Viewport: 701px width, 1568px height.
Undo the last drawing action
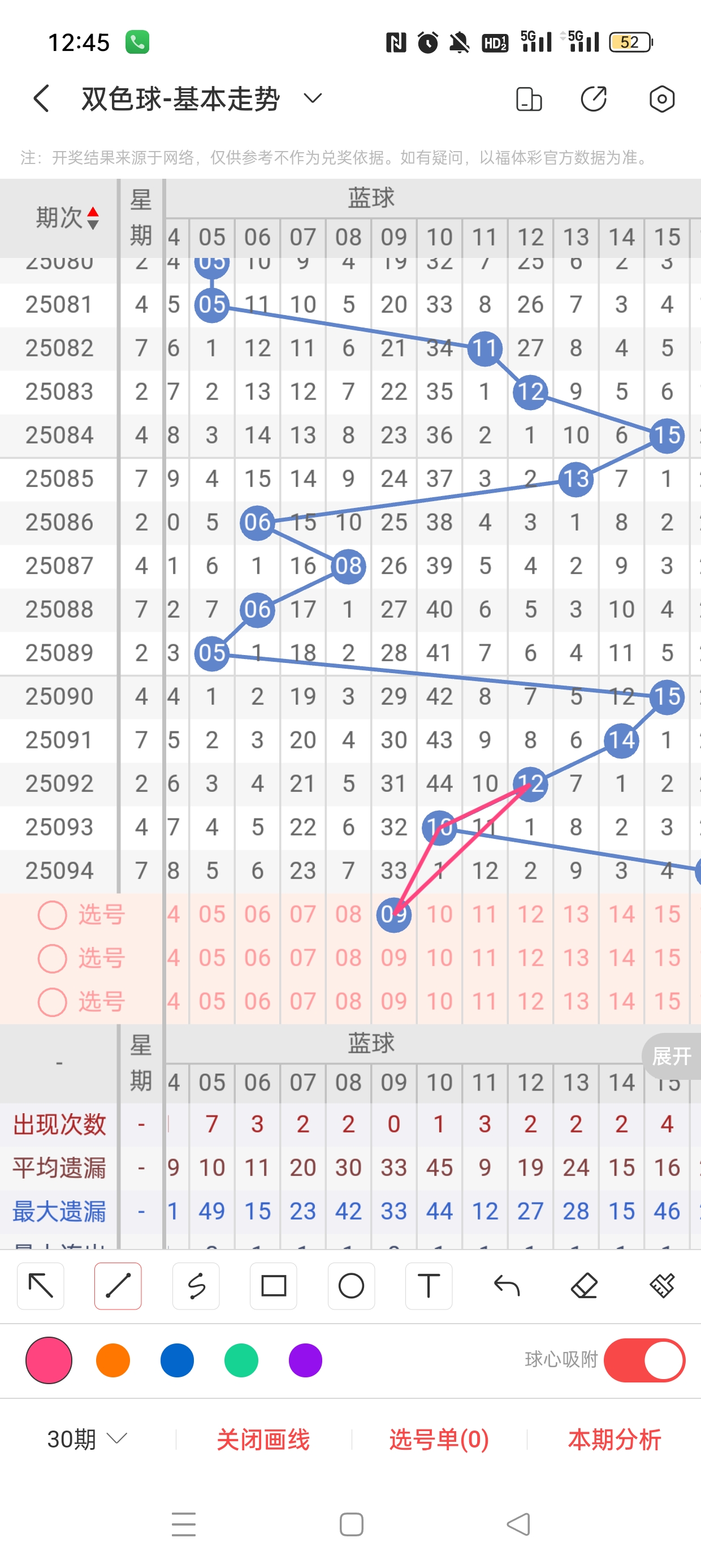[507, 1286]
